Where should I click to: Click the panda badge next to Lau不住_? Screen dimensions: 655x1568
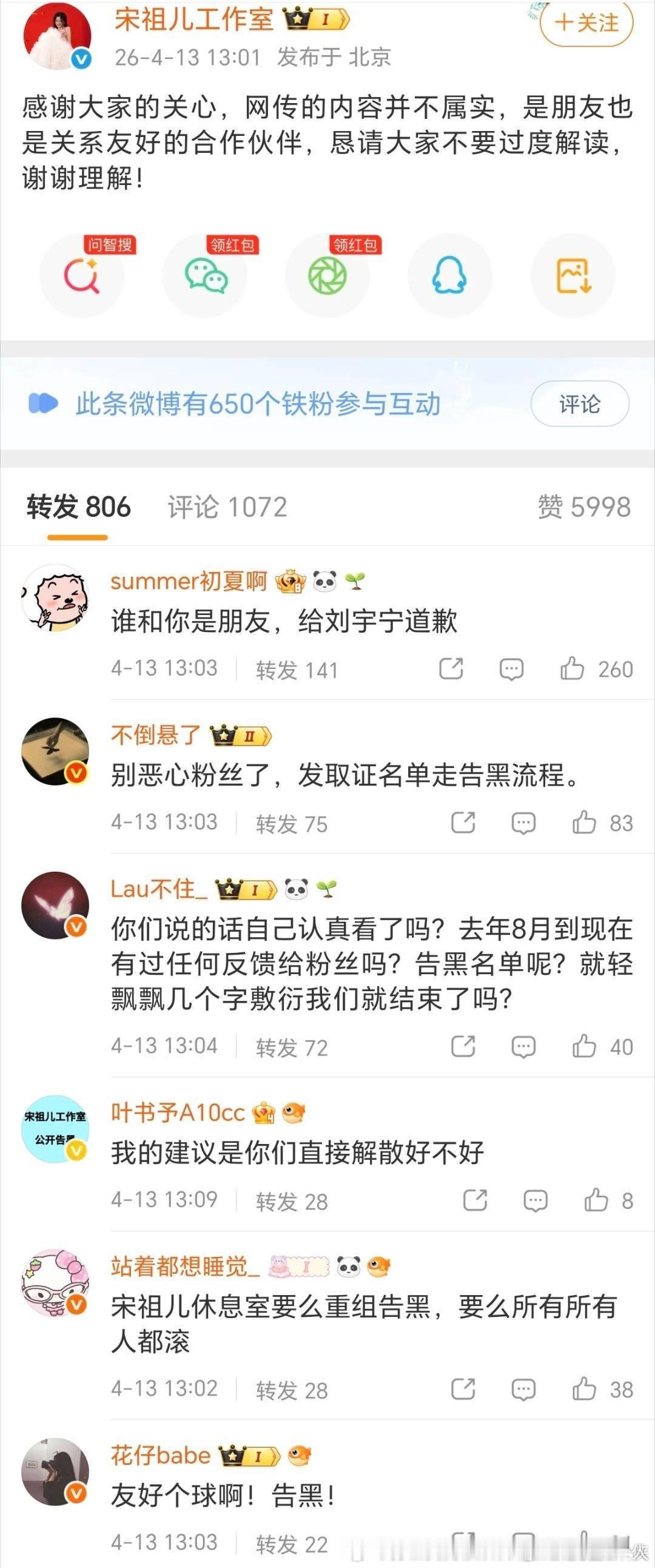(297, 889)
